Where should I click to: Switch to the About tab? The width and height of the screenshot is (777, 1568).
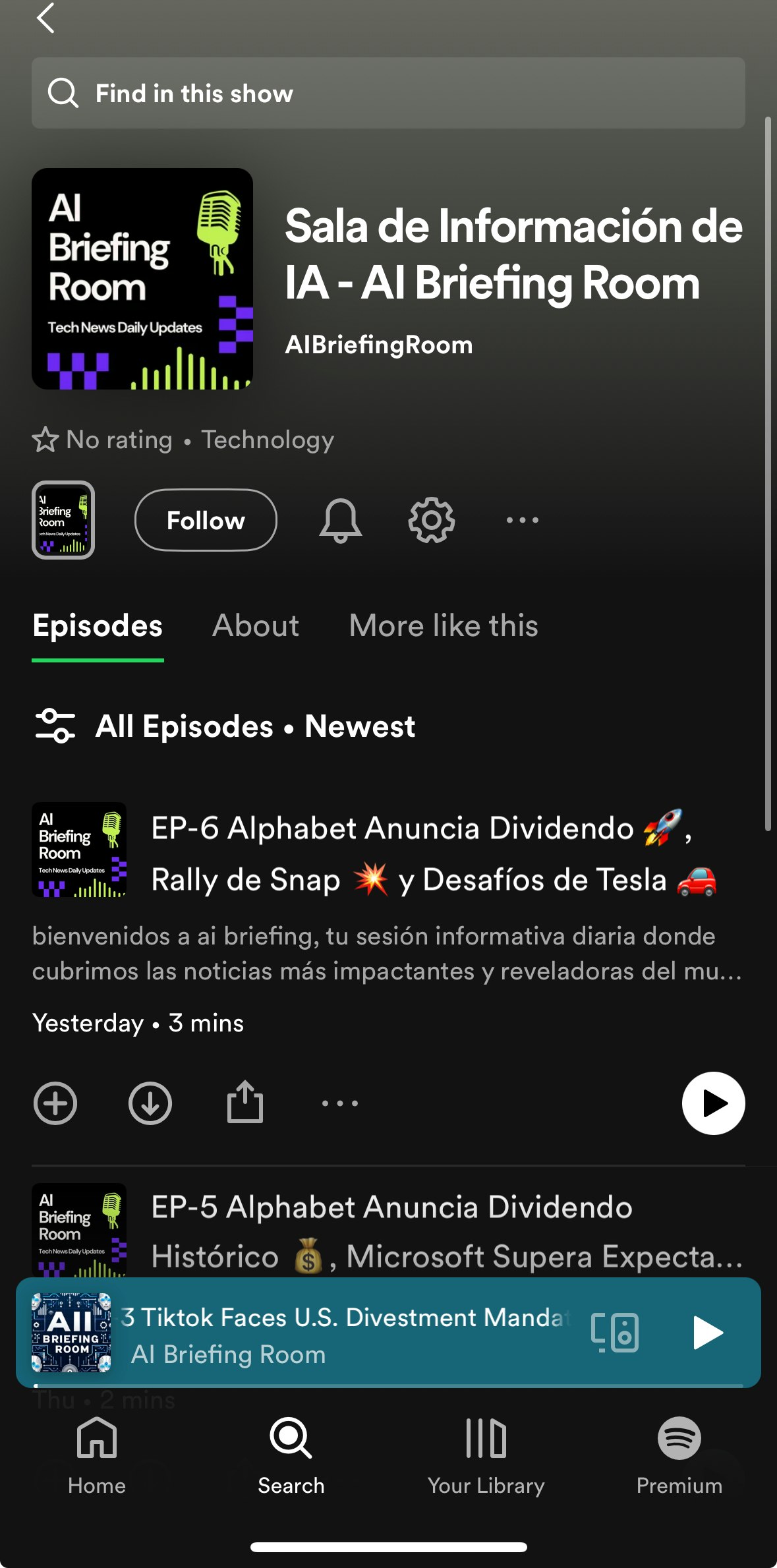click(x=256, y=625)
